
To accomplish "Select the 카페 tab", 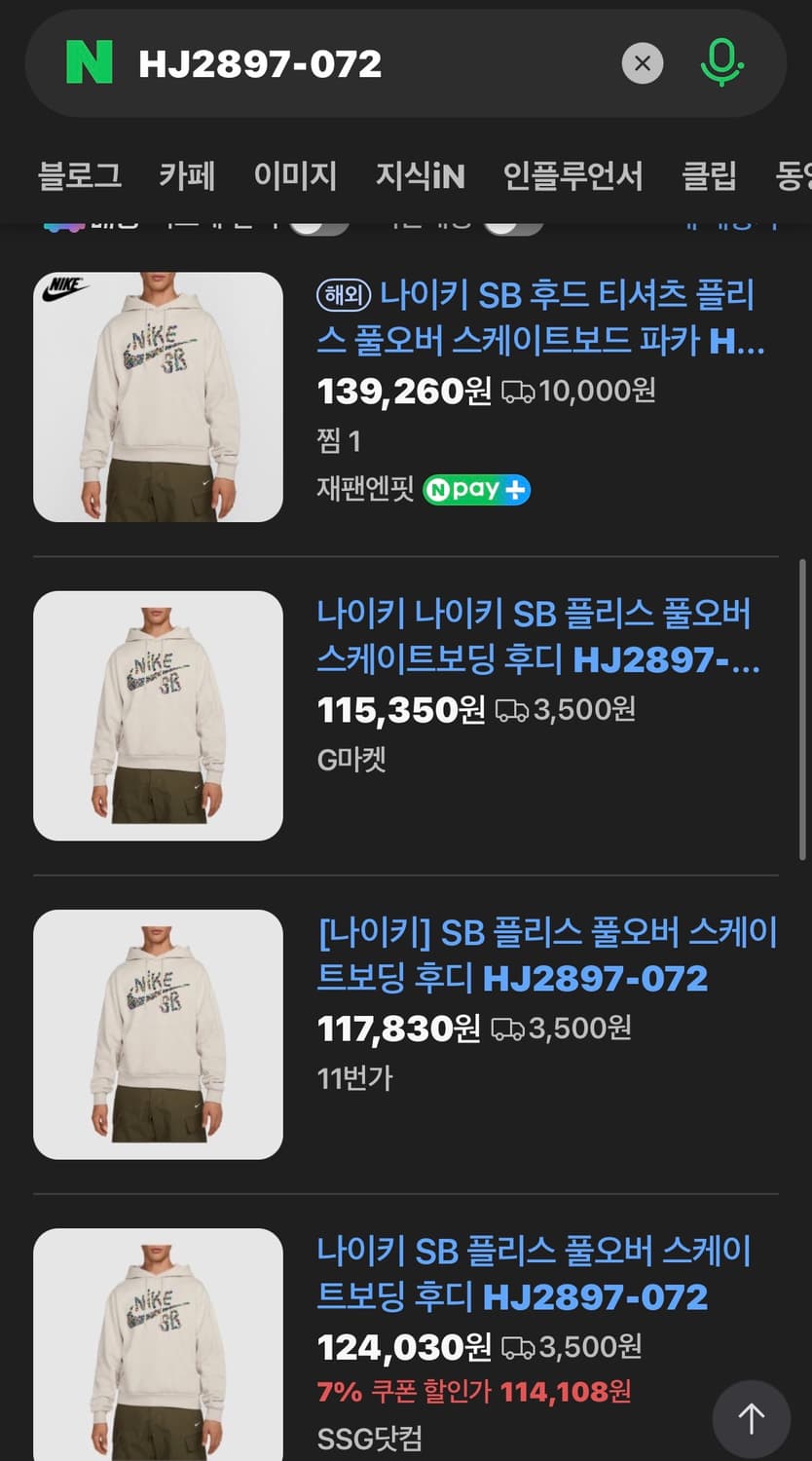I will coord(188,176).
